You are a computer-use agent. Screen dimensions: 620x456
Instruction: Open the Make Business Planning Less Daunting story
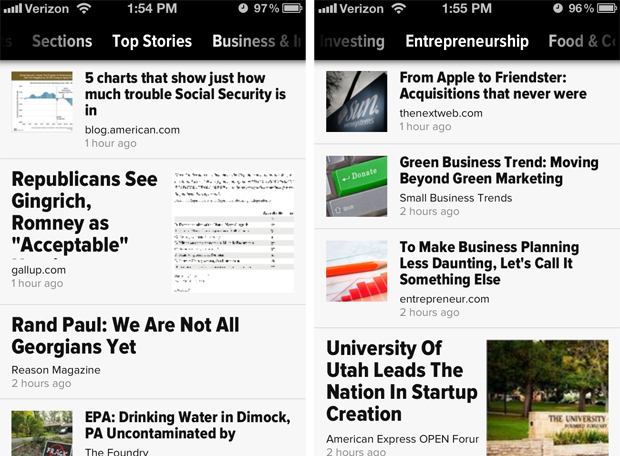pyautogui.click(x=488, y=263)
